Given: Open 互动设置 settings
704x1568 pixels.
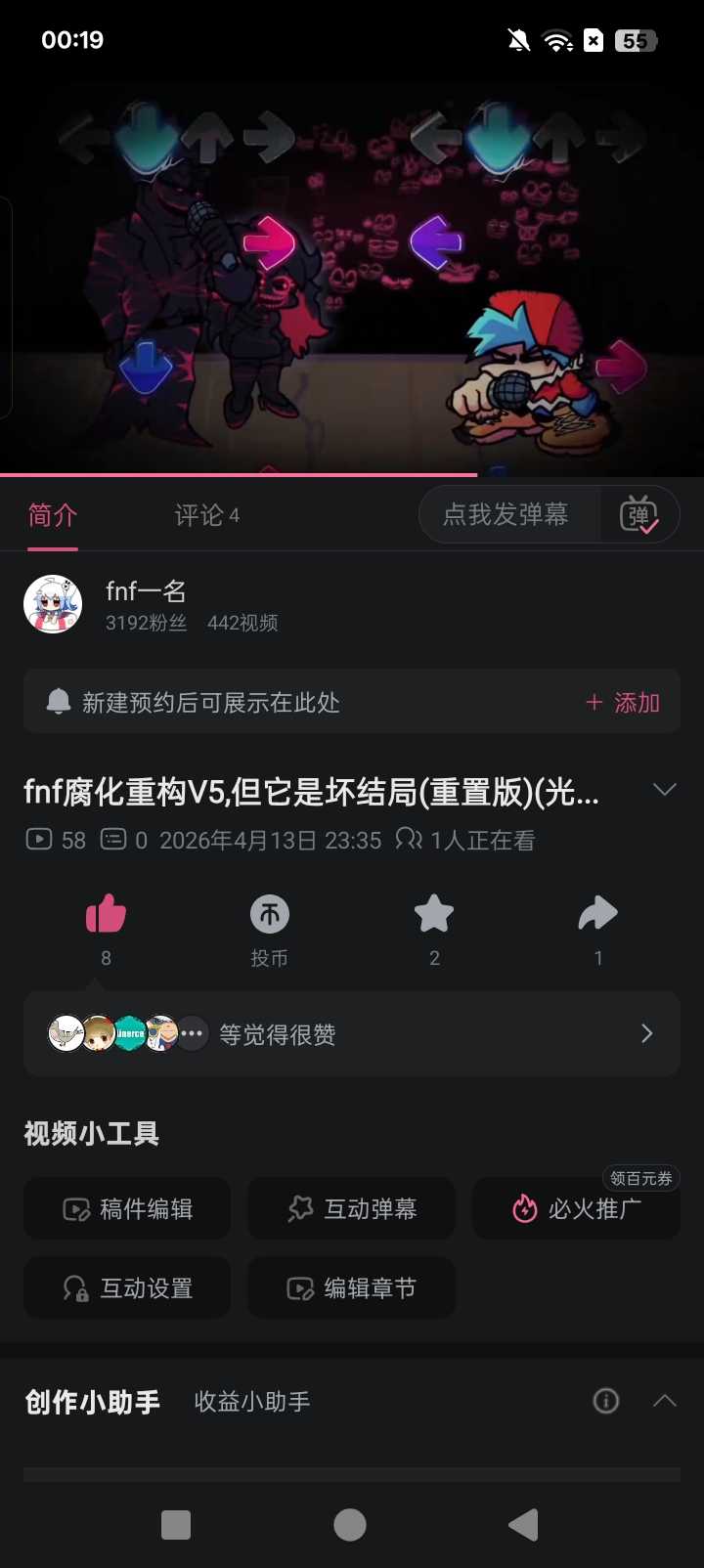Looking at the screenshot, I should tap(127, 1288).
